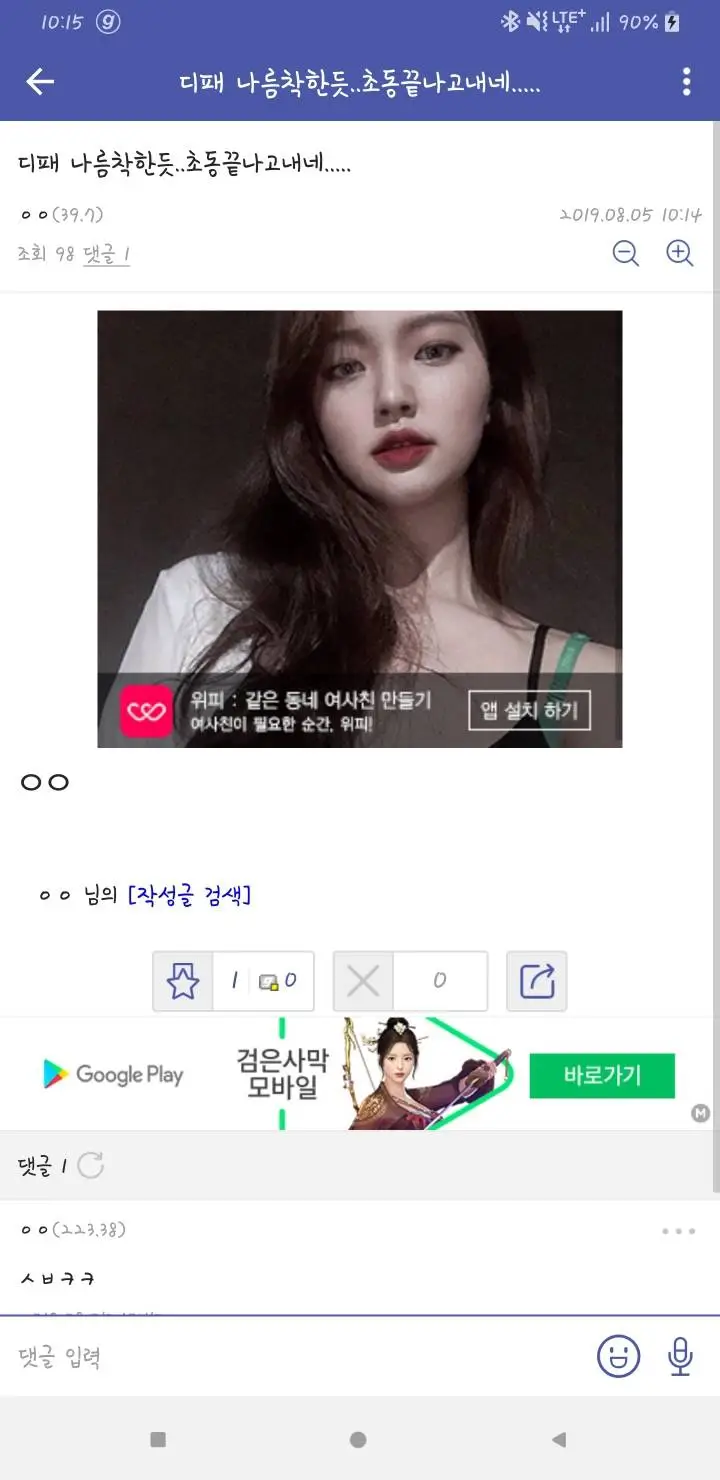
Task: Tap the green 바로가기 button
Action: pyautogui.click(x=602, y=1076)
